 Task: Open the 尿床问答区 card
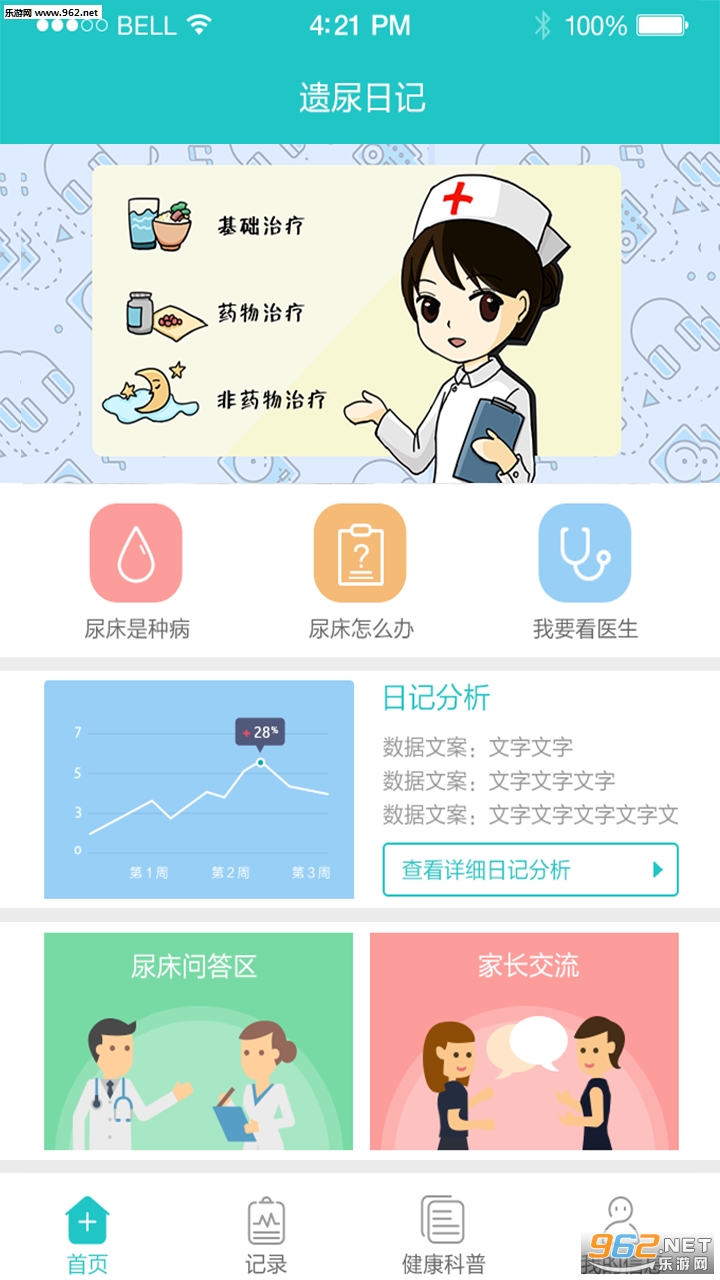198,1041
